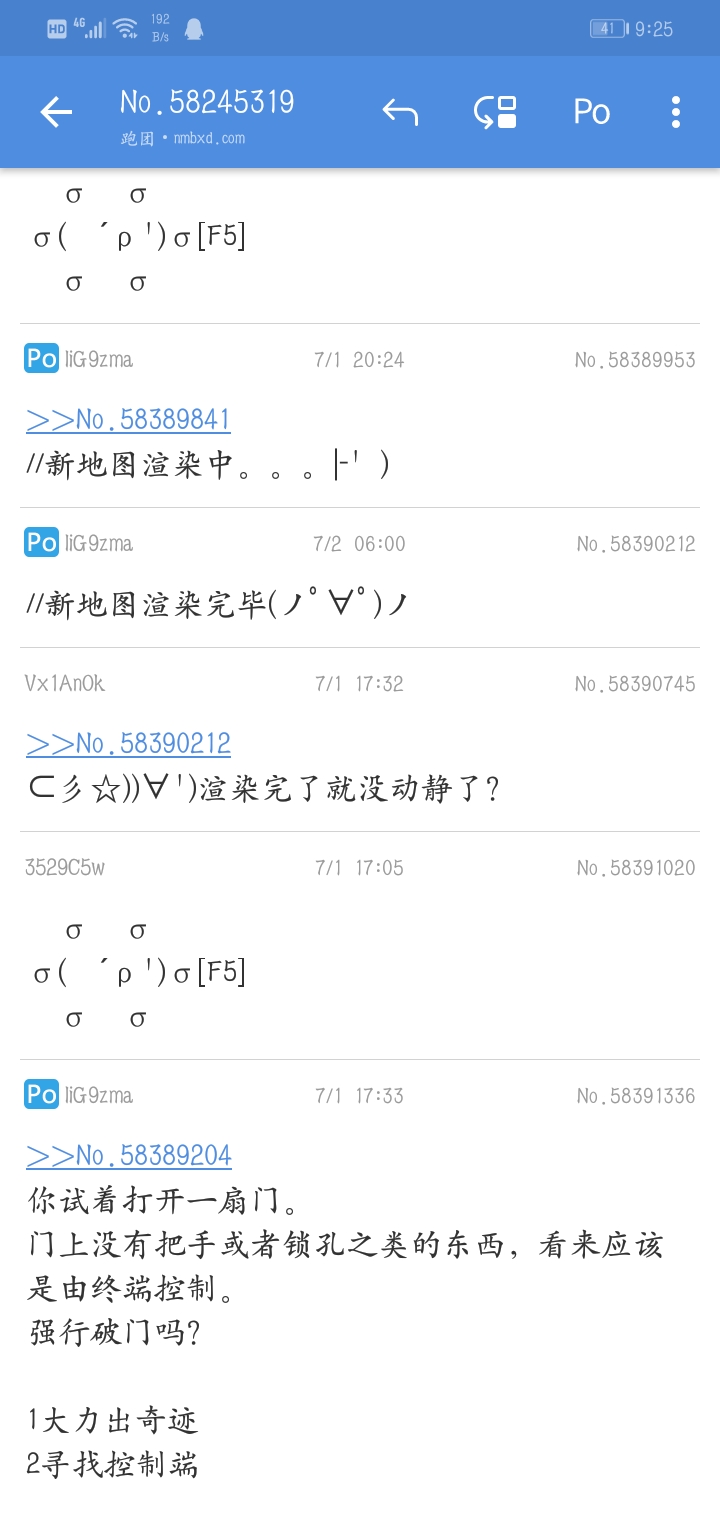Open the overflow menu
This screenshot has width=720, height=1520.
[x=676, y=112]
